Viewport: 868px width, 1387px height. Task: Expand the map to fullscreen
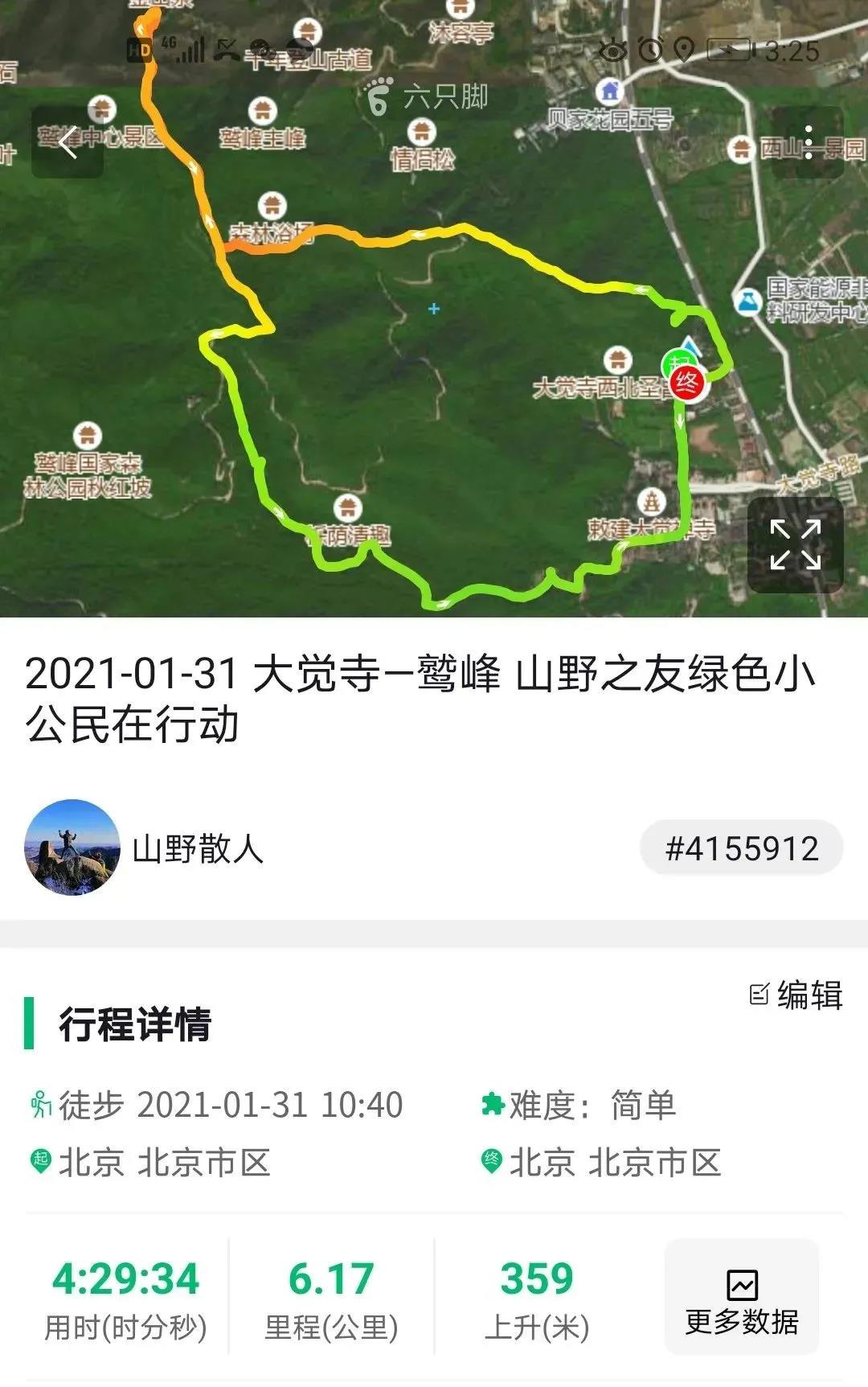(795, 544)
